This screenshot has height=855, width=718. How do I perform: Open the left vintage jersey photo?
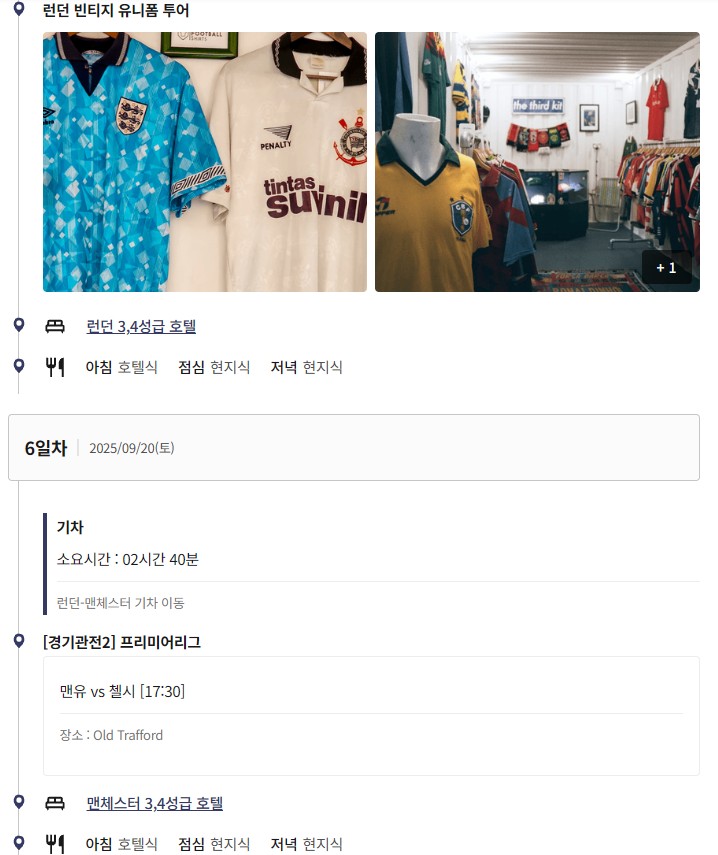[205, 162]
